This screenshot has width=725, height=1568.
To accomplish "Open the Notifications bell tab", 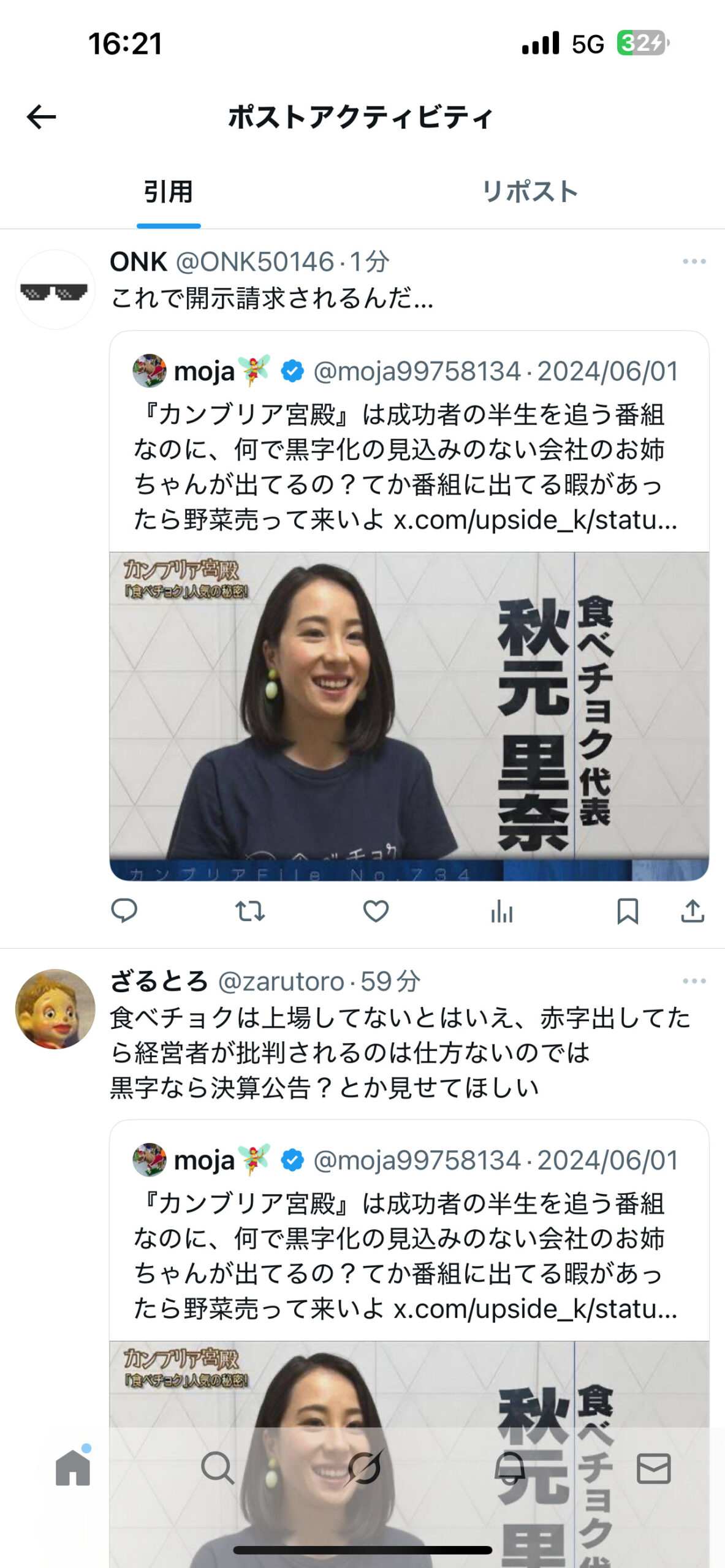I will [510, 1468].
